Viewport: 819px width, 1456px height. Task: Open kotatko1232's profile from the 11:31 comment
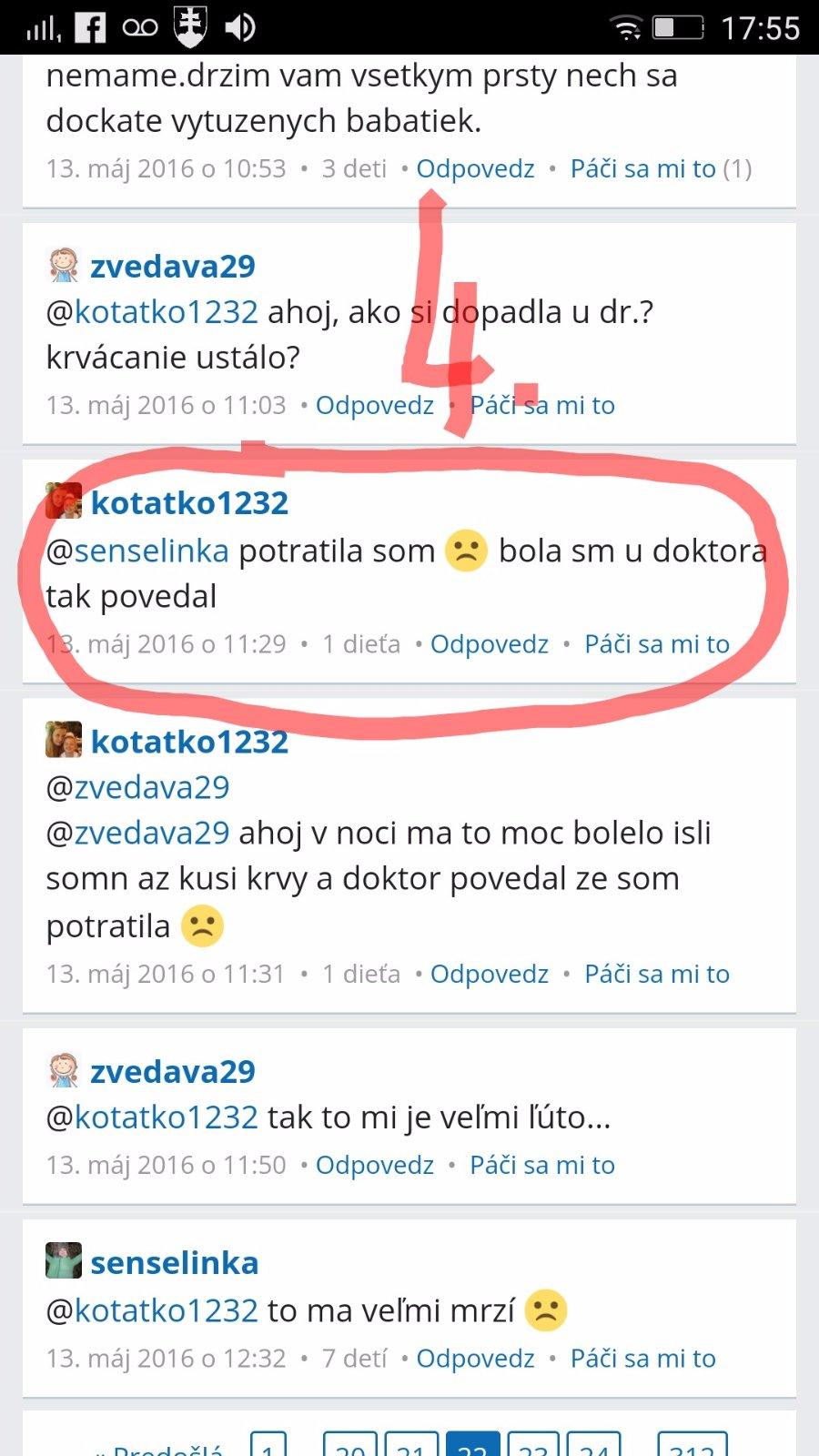(x=189, y=742)
